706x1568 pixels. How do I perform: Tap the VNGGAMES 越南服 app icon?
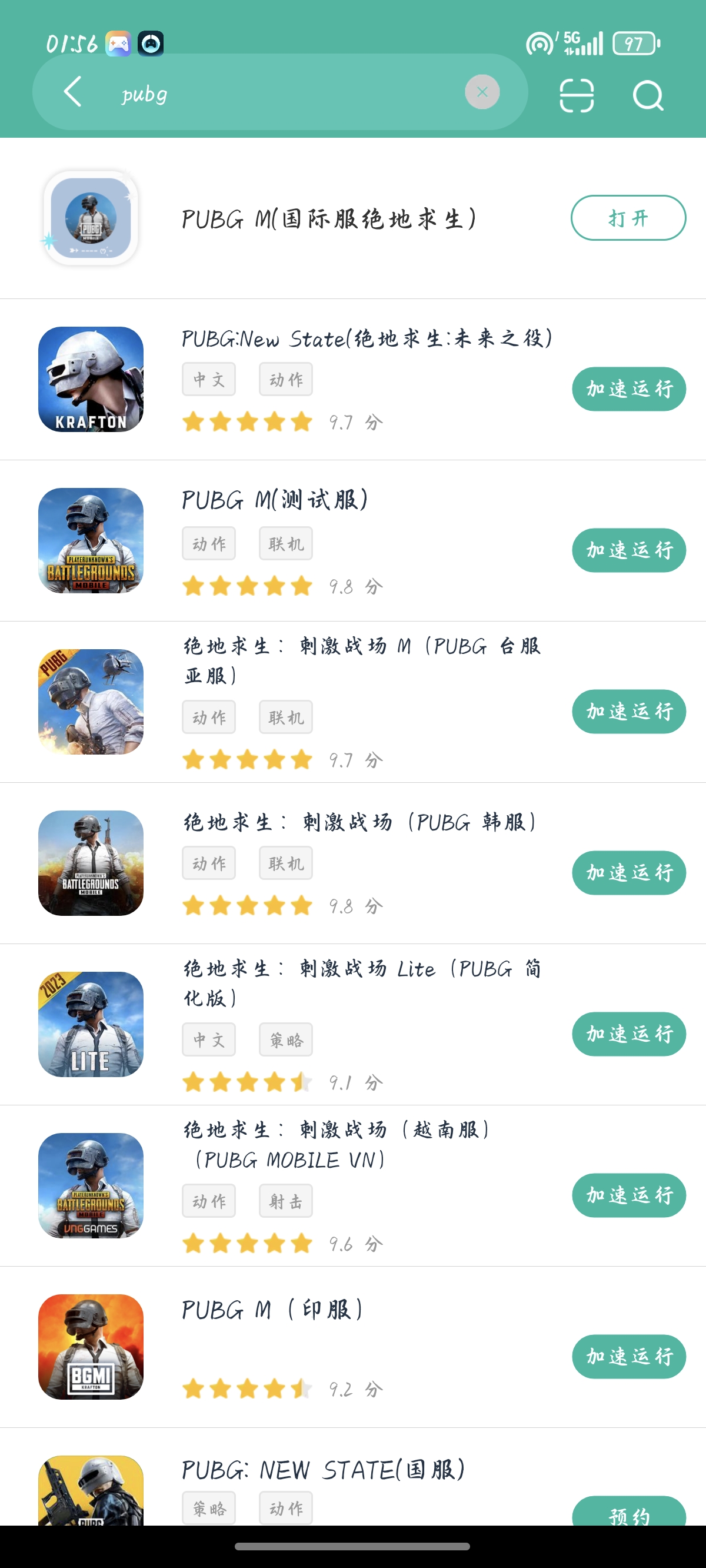[90, 1188]
